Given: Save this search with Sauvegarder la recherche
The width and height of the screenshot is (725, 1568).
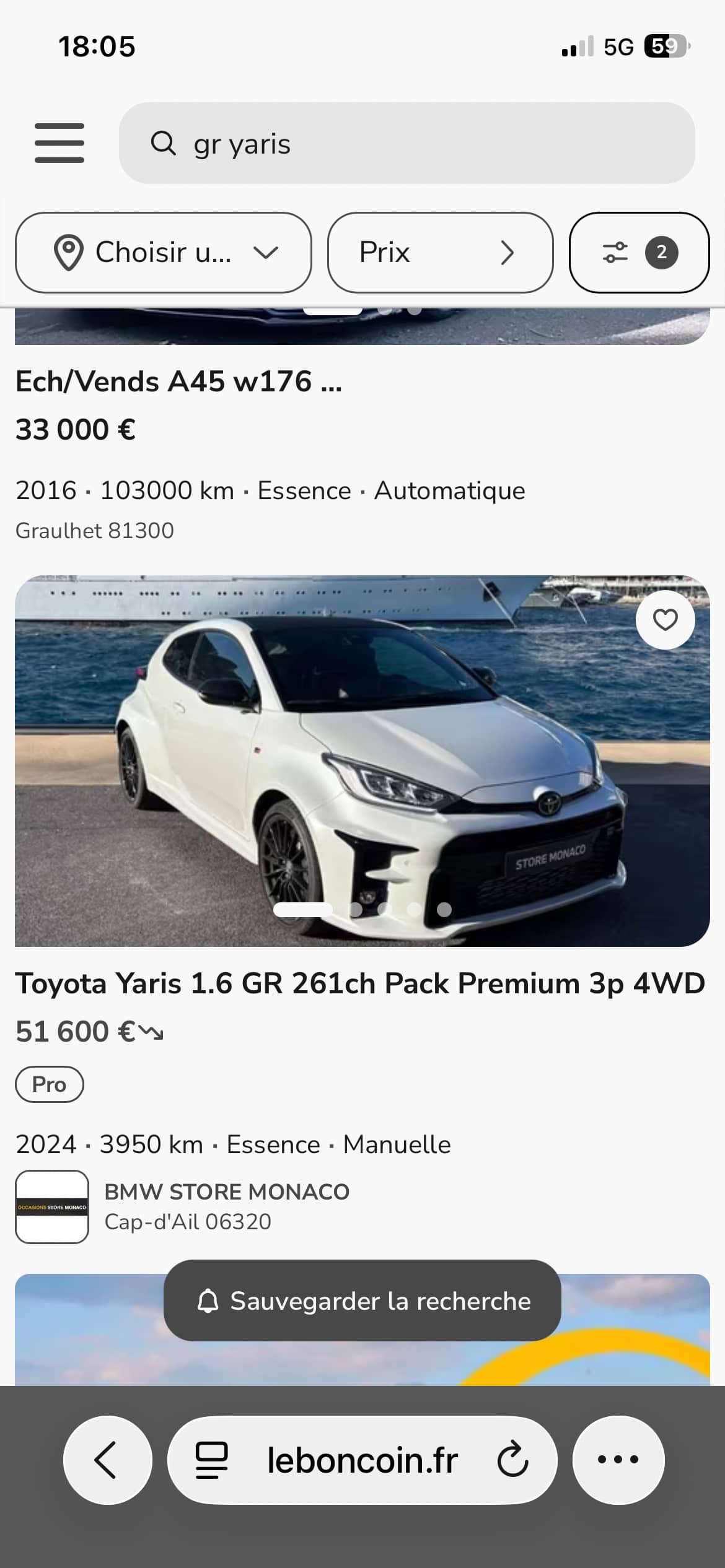Looking at the screenshot, I should tap(362, 1301).
